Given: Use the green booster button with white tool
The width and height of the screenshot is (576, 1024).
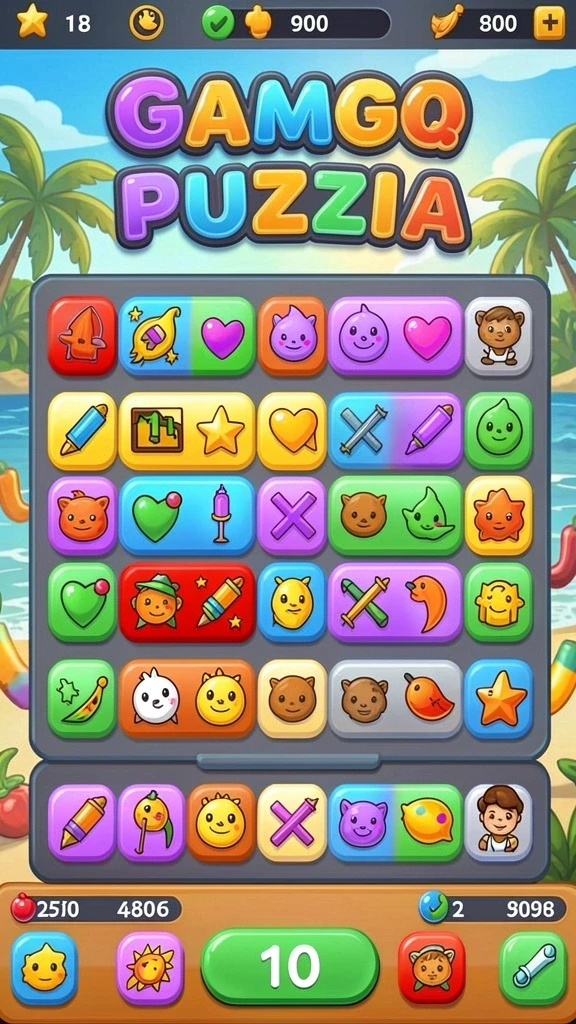Looking at the screenshot, I should tap(534, 967).
